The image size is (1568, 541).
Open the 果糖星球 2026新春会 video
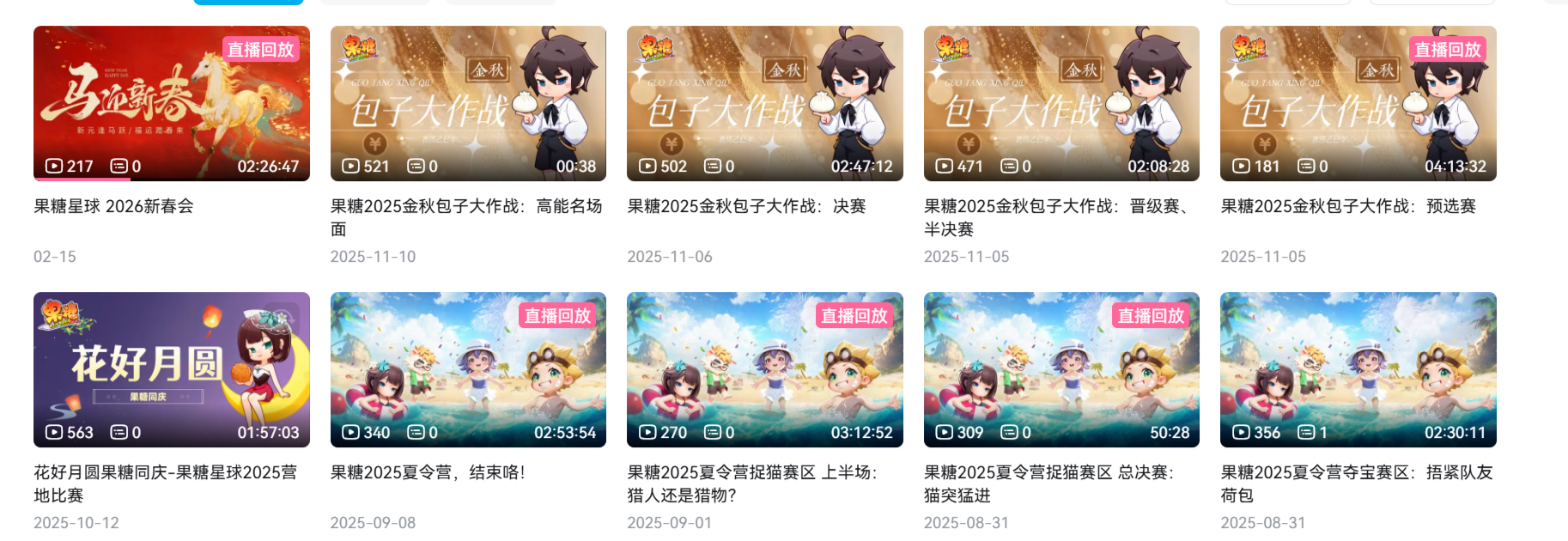pyautogui.click(x=171, y=104)
